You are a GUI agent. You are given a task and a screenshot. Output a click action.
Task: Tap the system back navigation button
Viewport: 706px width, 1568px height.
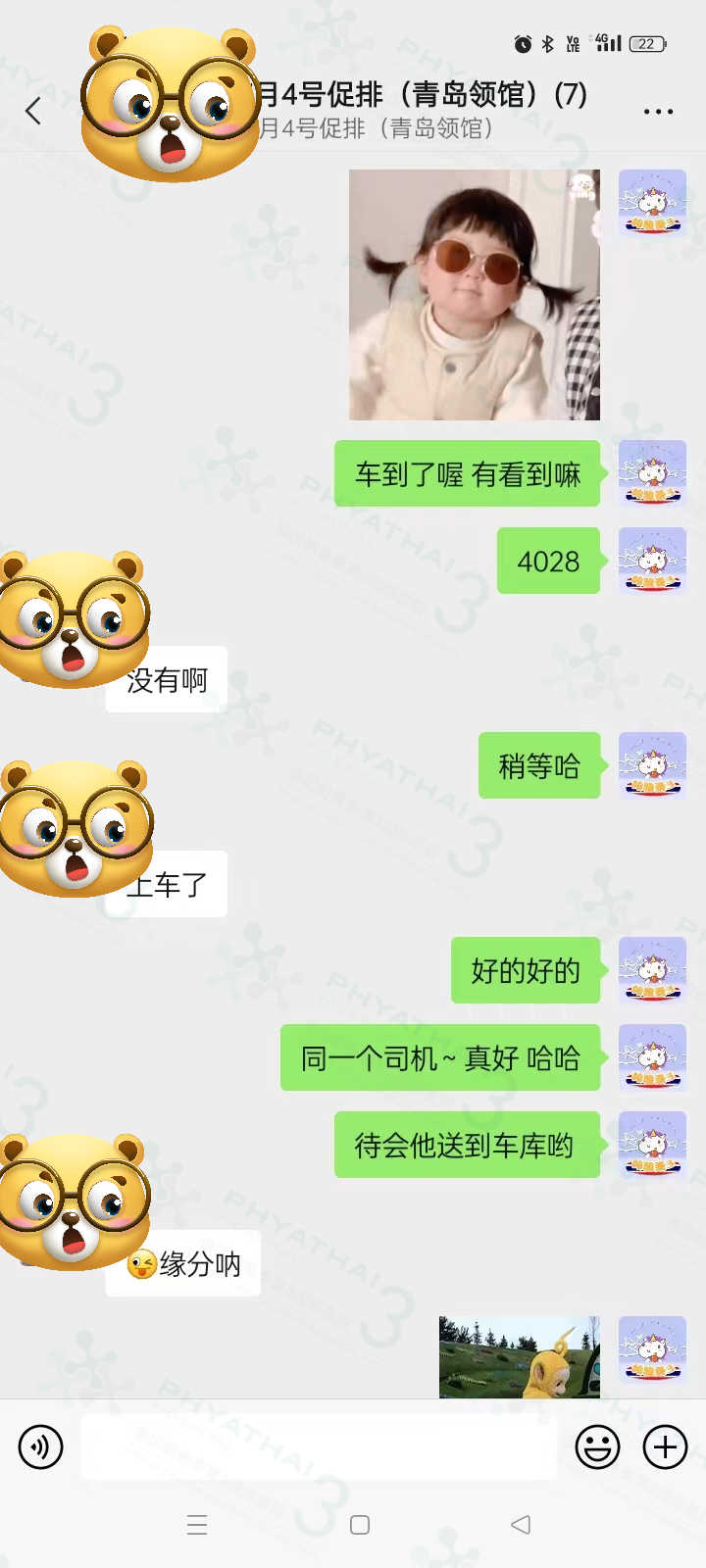(521, 1524)
